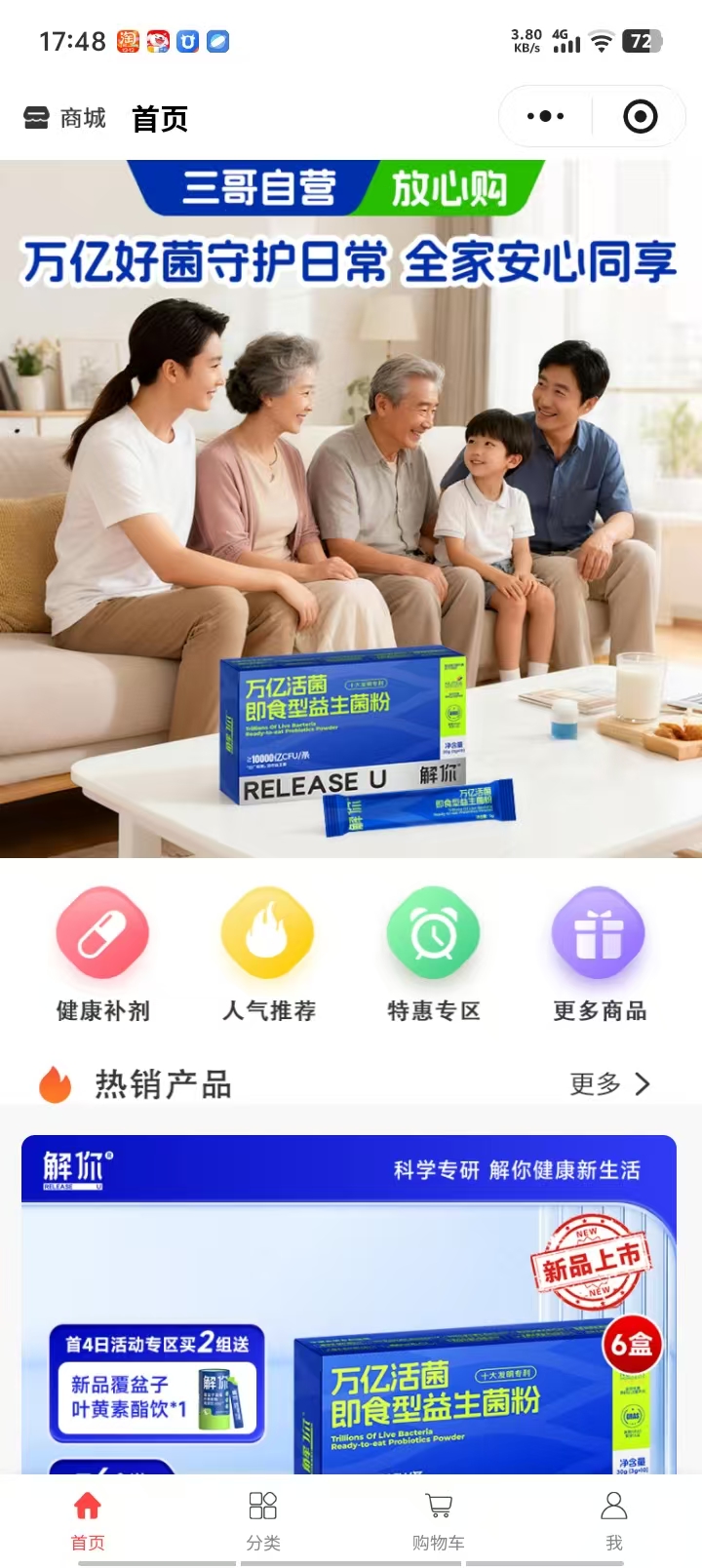Open the 购物车 shopping cart tab
Viewport: 702px width, 1568px height.
(x=439, y=1520)
